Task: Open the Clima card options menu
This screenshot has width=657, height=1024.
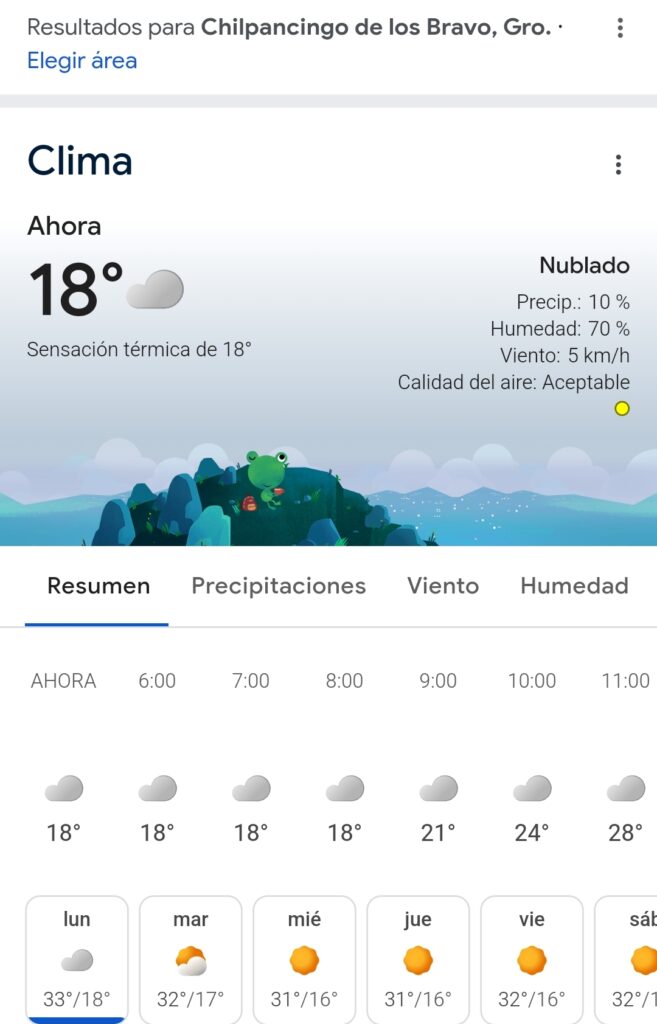Action: point(619,164)
